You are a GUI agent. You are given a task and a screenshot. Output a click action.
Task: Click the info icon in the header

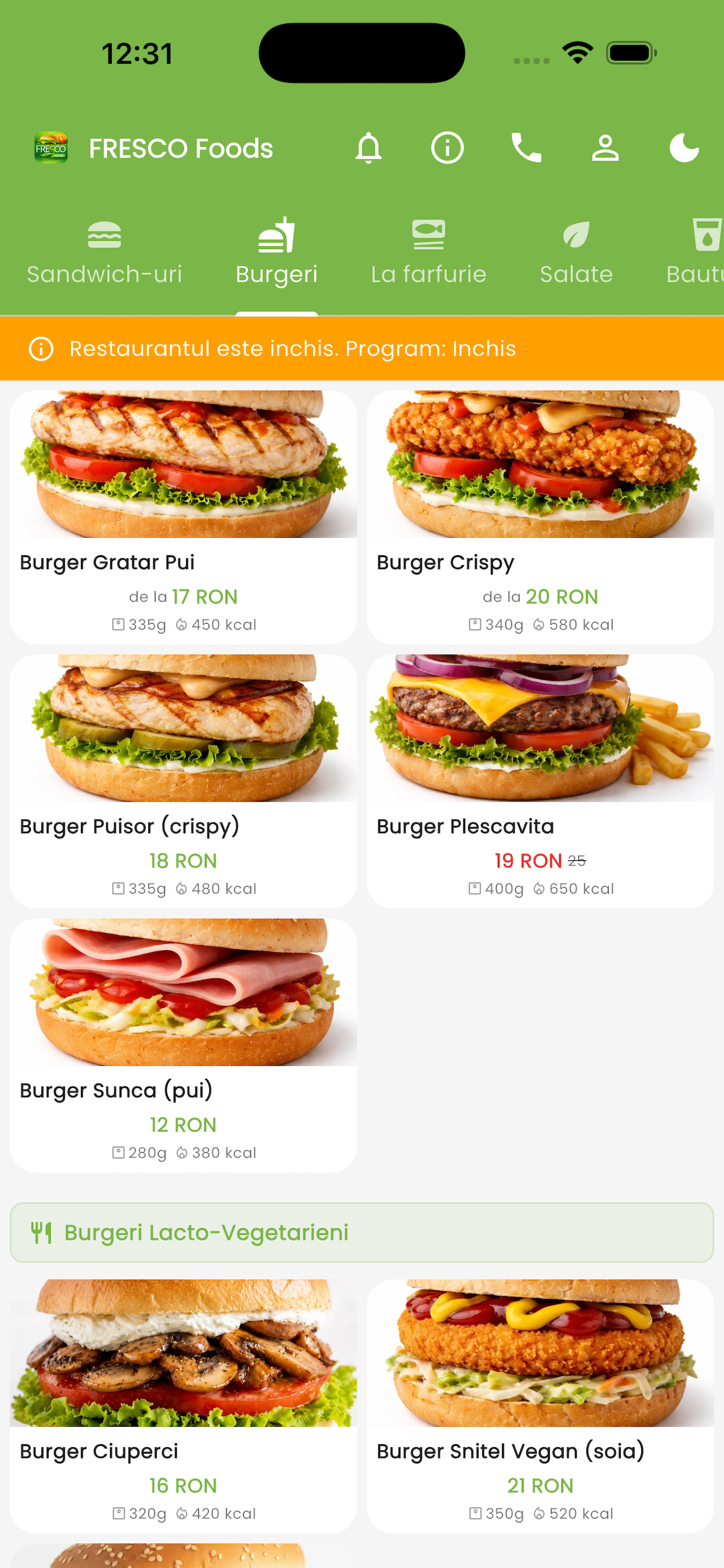click(x=447, y=148)
